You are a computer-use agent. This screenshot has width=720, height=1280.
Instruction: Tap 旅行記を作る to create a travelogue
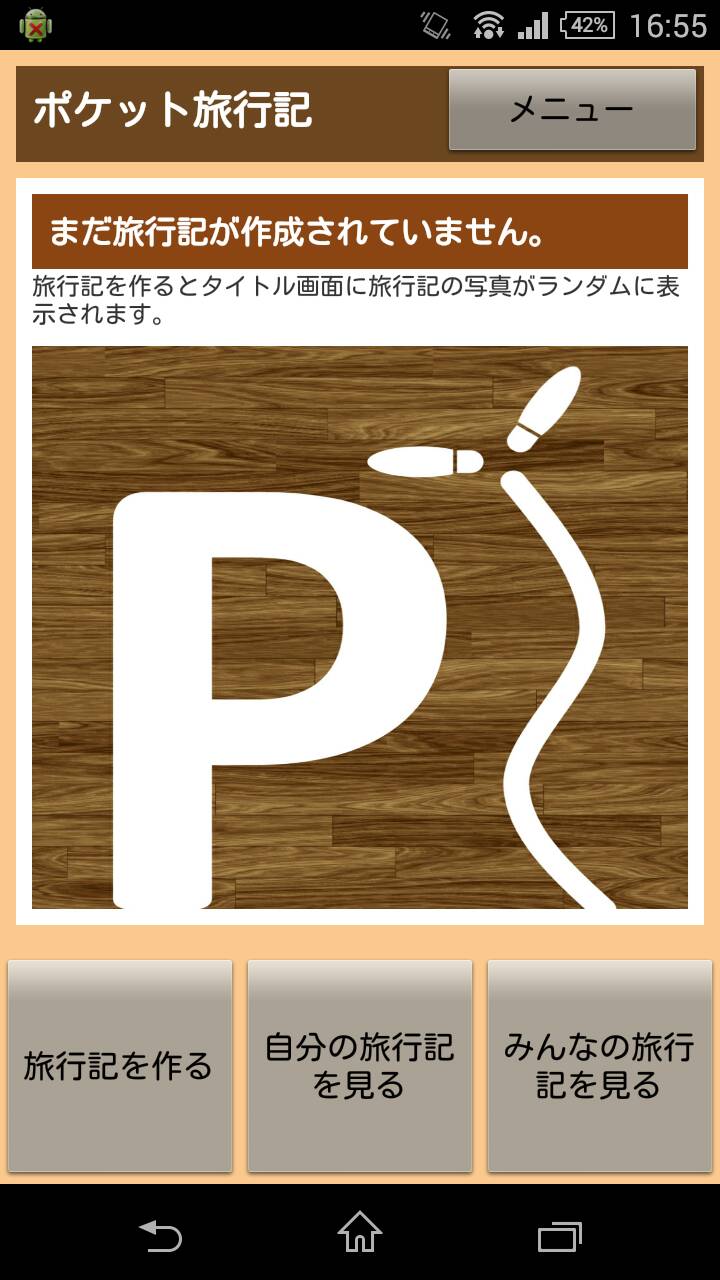click(x=120, y=1066)
